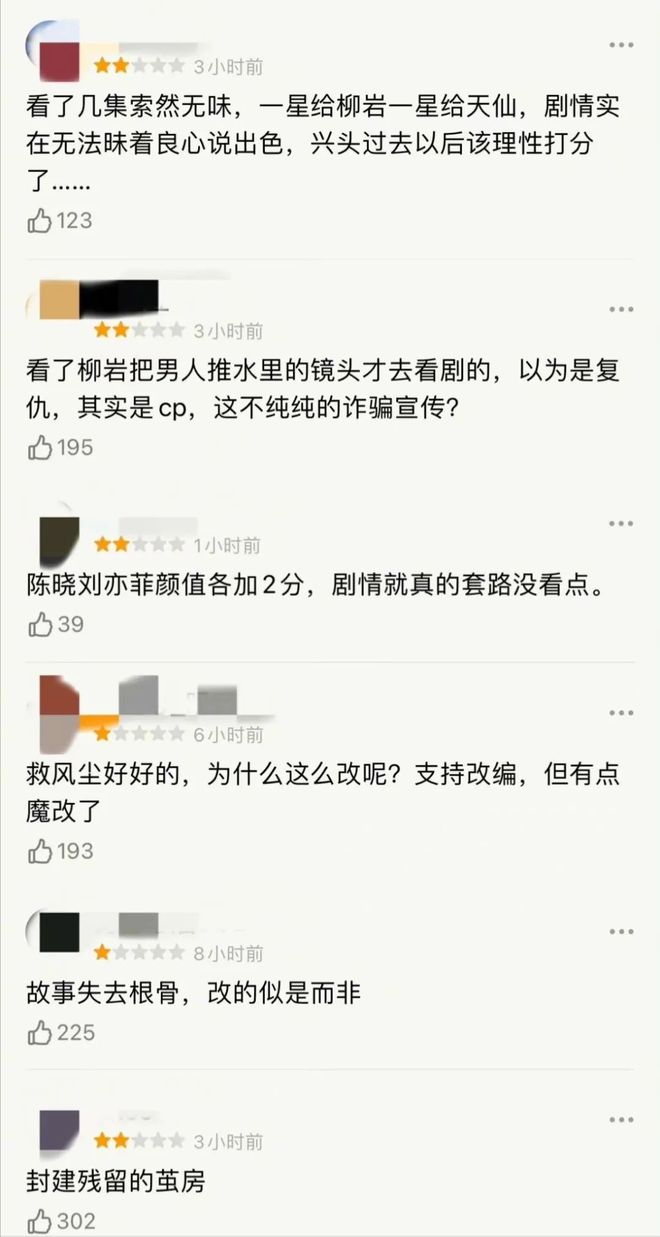The image size is (660, 1237).
Task: Open overflow menu for 改的似是而非 review
Action: [621, 931]
